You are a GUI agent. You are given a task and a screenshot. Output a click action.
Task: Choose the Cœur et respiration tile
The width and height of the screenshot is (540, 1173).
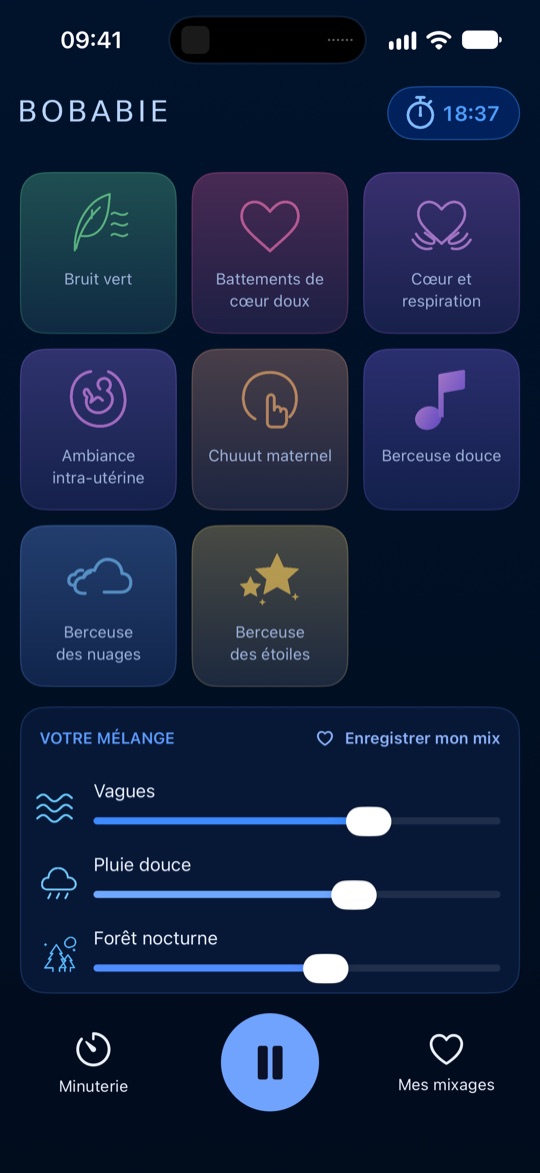tap(441, 253)
